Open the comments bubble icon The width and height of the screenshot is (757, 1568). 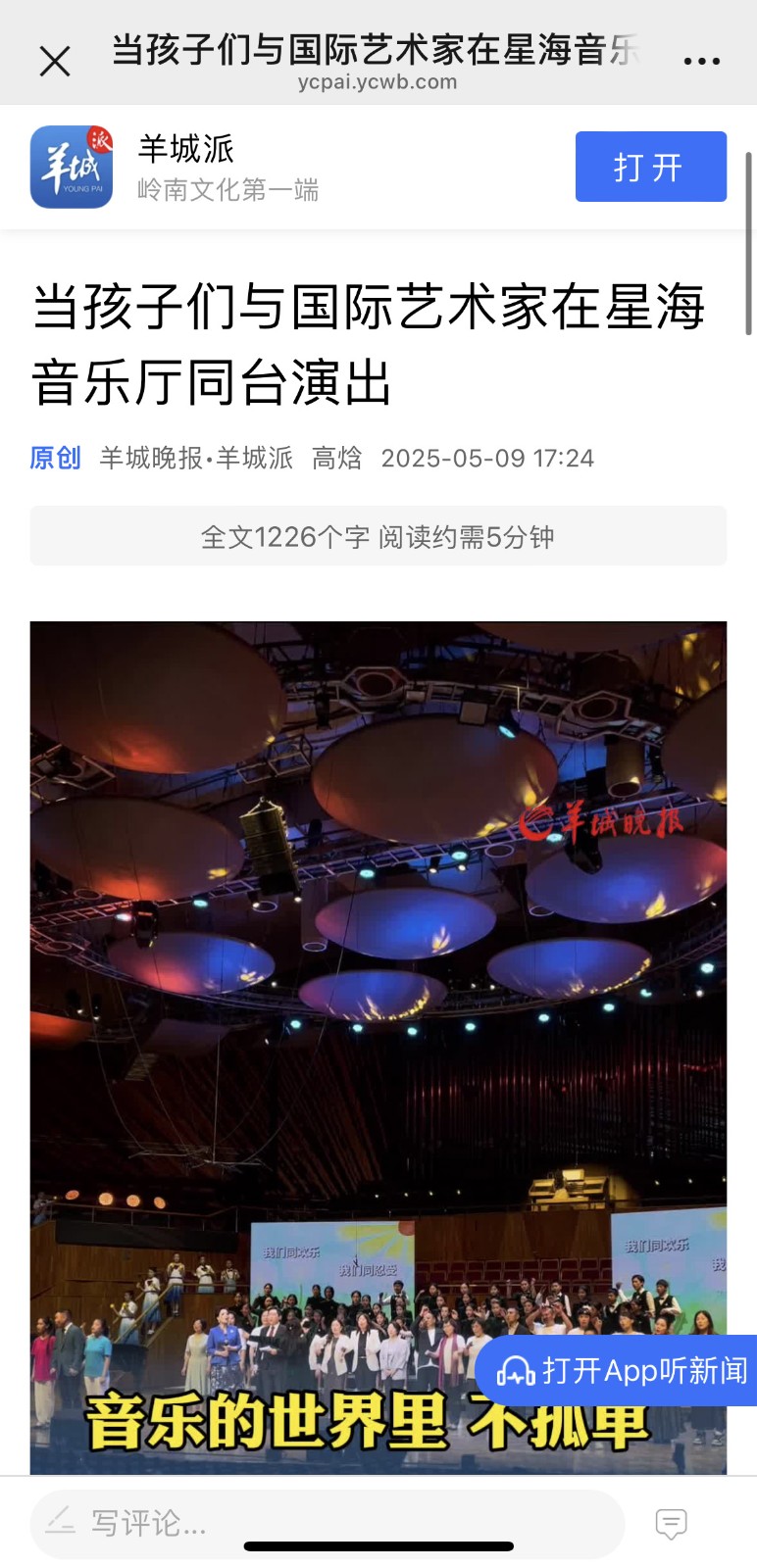[x=671, y=1523]
